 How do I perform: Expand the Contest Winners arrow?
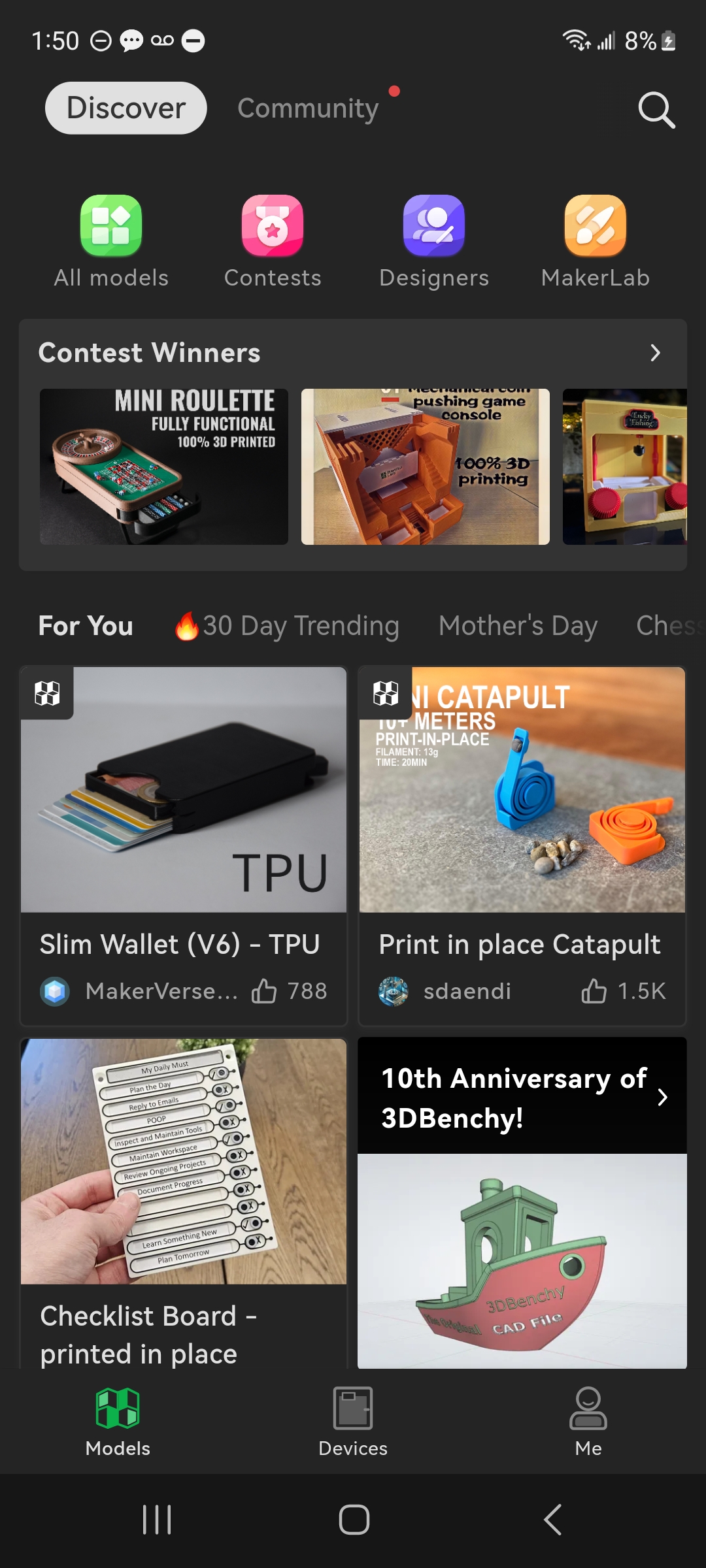656,353
